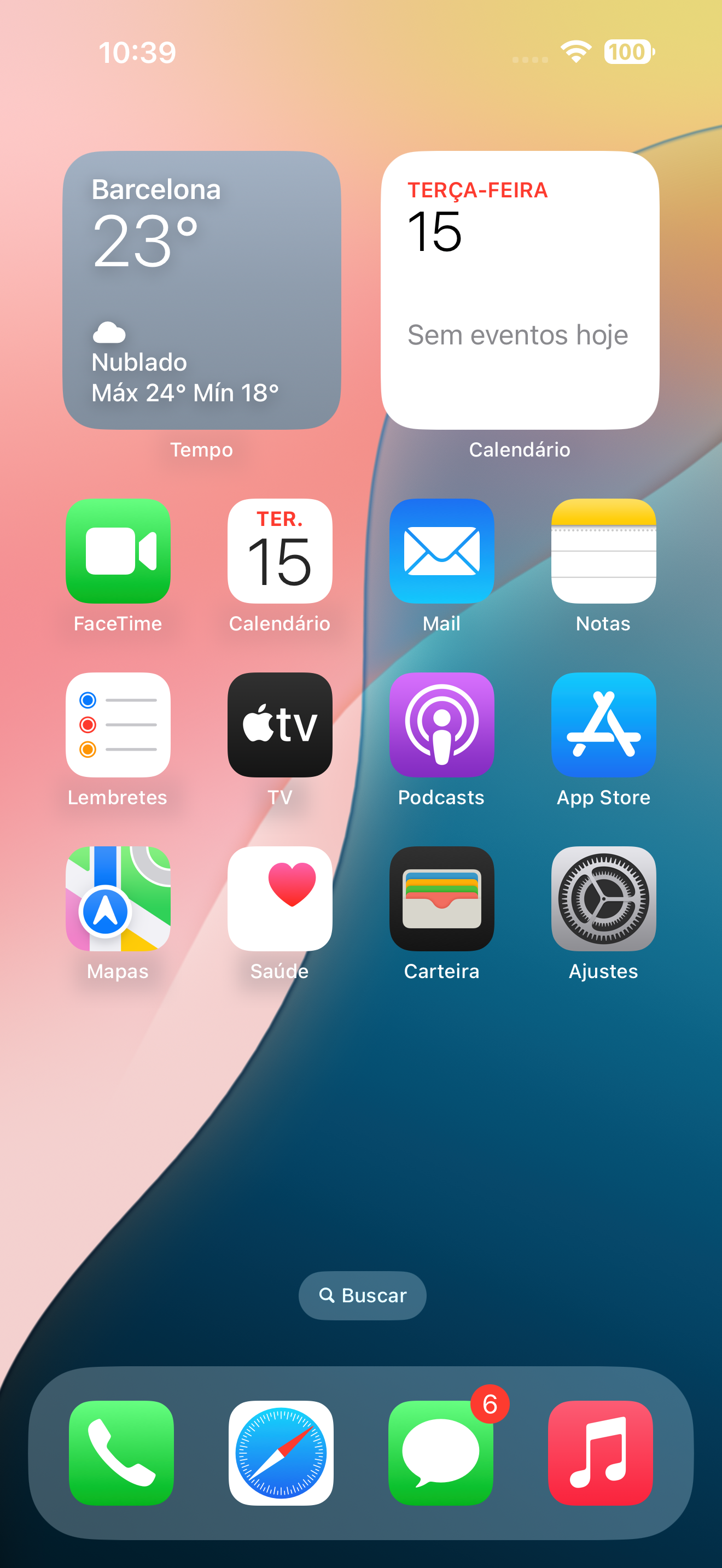Image resolution: width=722 pixels, height=1568 pixels.
Task: Open the Barcelona weather widget
Action: [x=201, y=290]
